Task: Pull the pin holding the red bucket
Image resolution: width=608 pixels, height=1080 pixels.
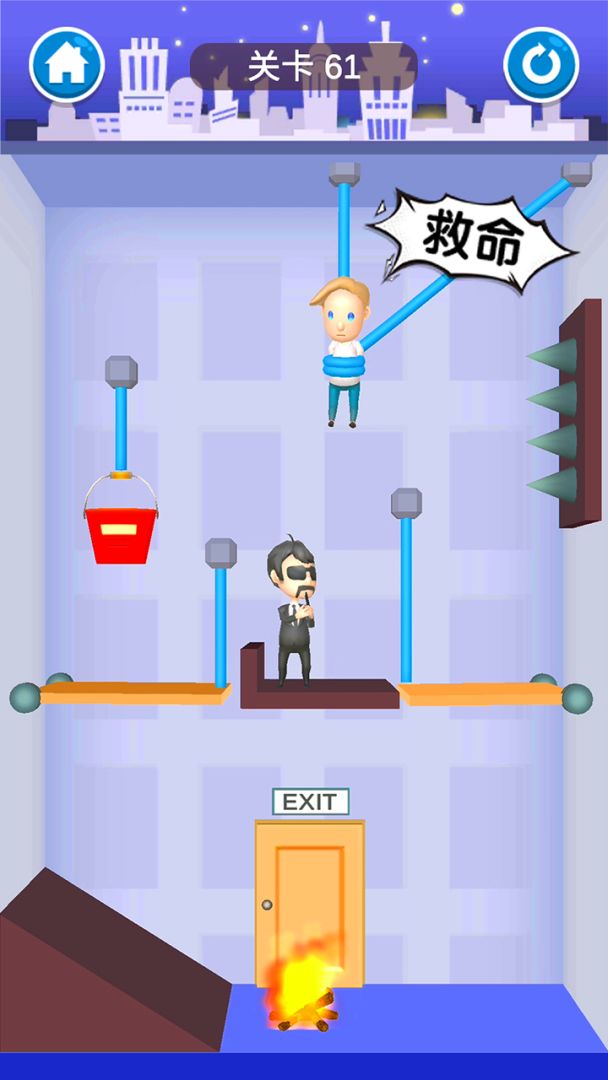Action: click(x=121, y=374)
